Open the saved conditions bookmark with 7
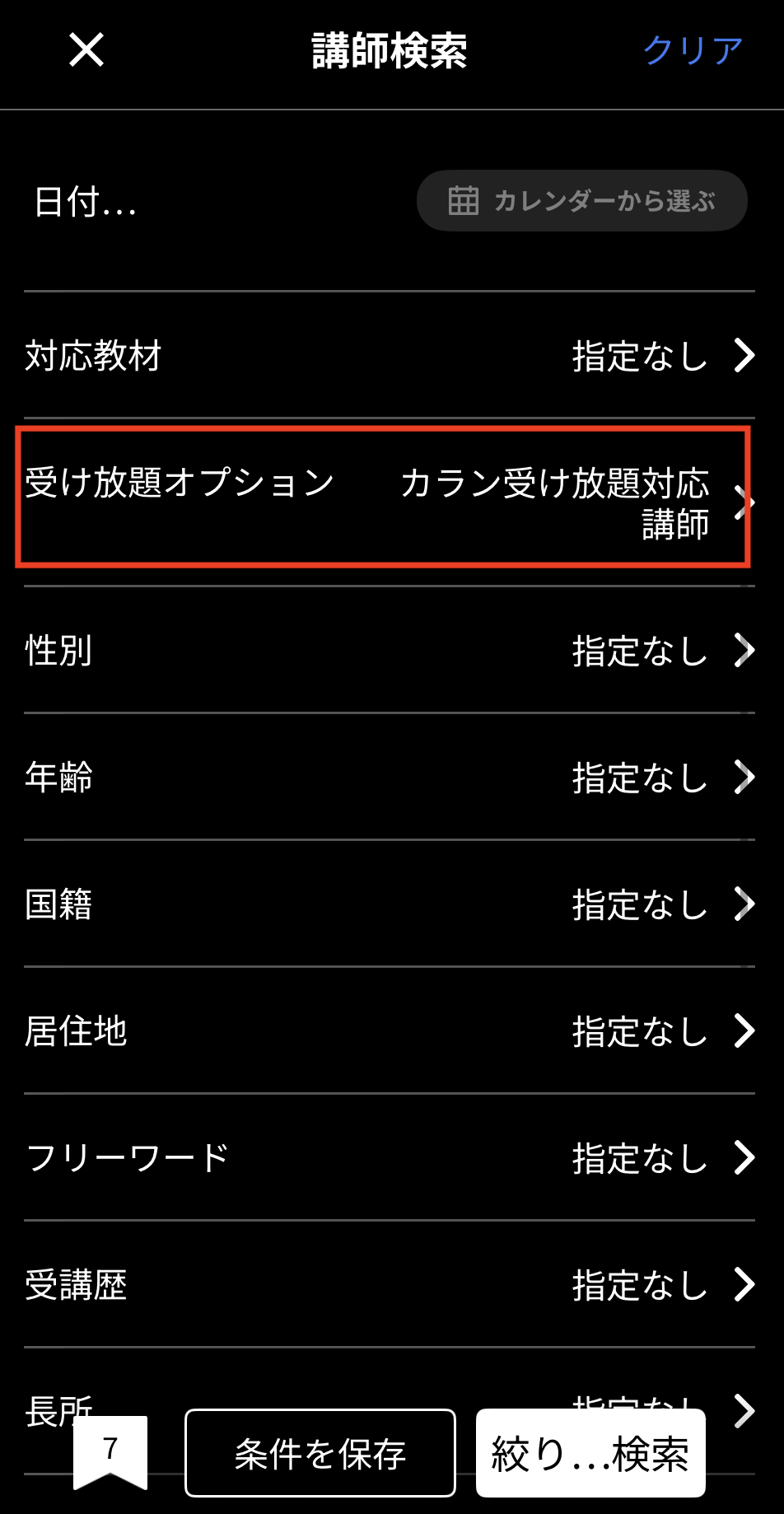The image size is (784, 1514). [x=110, y=1453]
